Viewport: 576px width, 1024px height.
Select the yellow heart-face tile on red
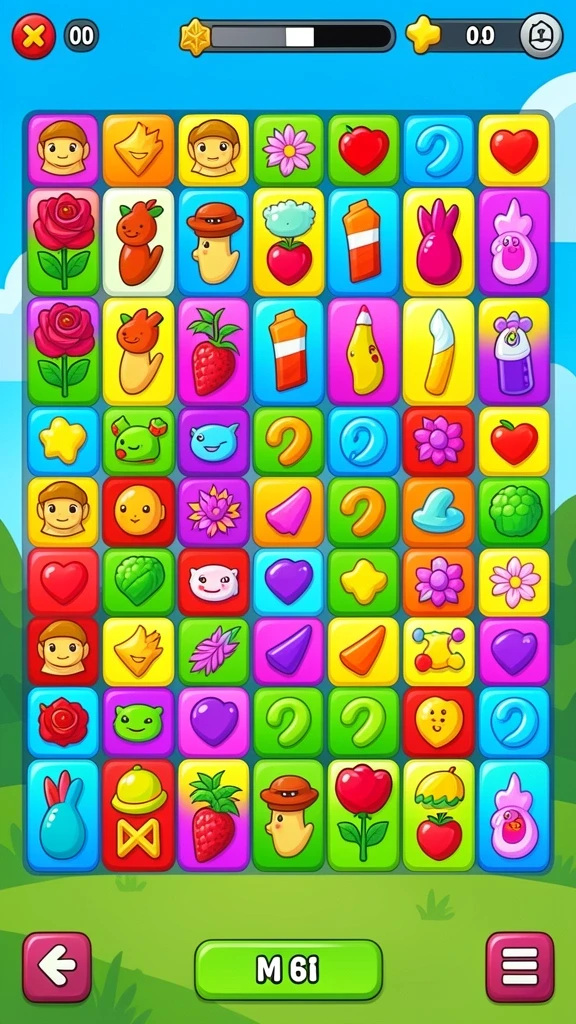click(438, 723)
